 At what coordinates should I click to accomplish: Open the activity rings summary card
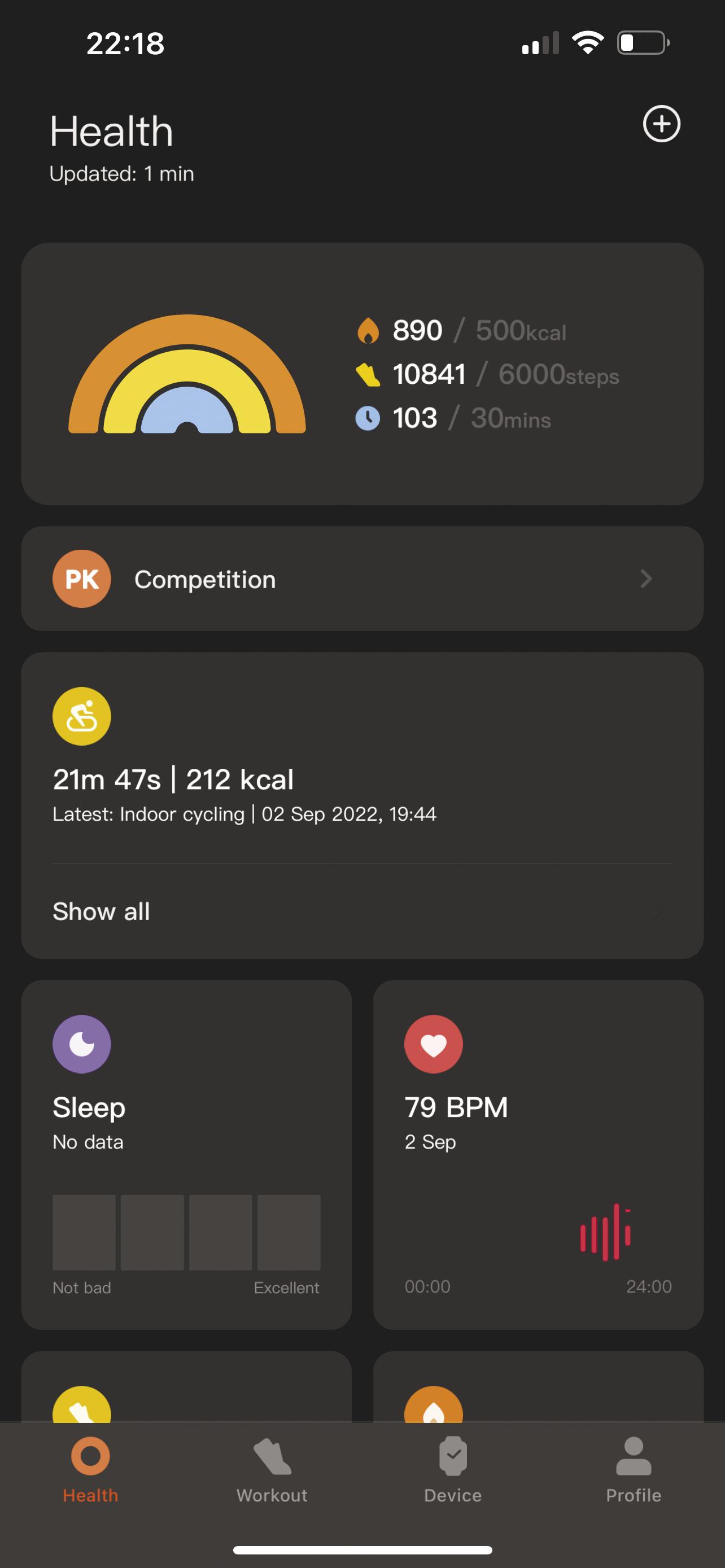[x=362, y=374]
